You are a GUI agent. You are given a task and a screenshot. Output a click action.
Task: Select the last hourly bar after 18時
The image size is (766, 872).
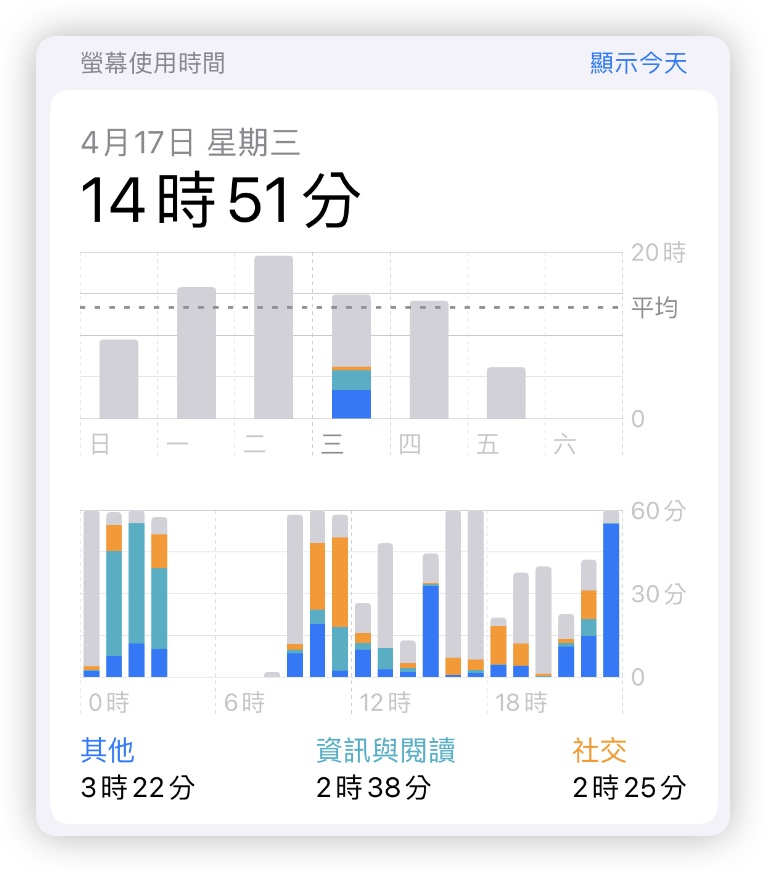[x=611, y=590]
